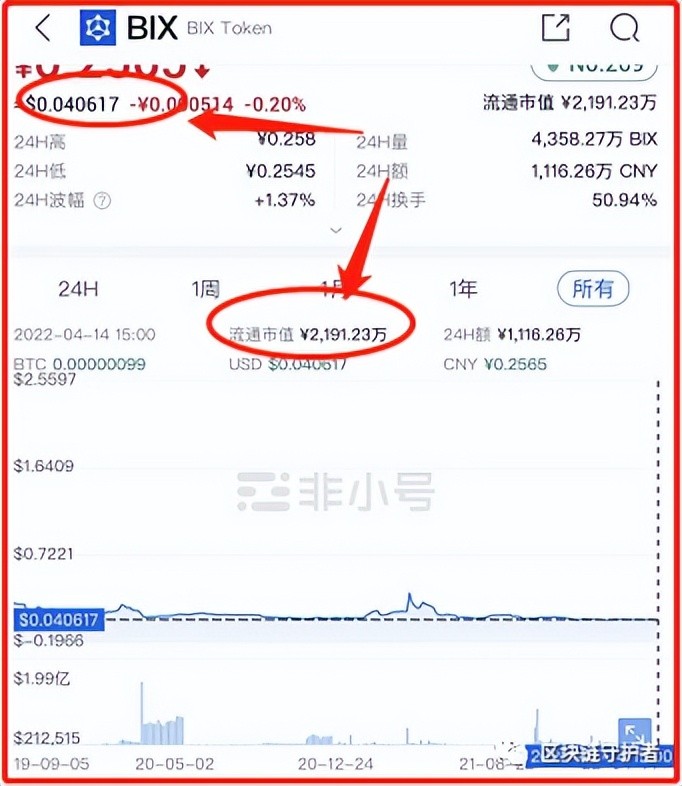Show help for 24H波幅
The image size is (682, 786).
click(x=103, y=201)
